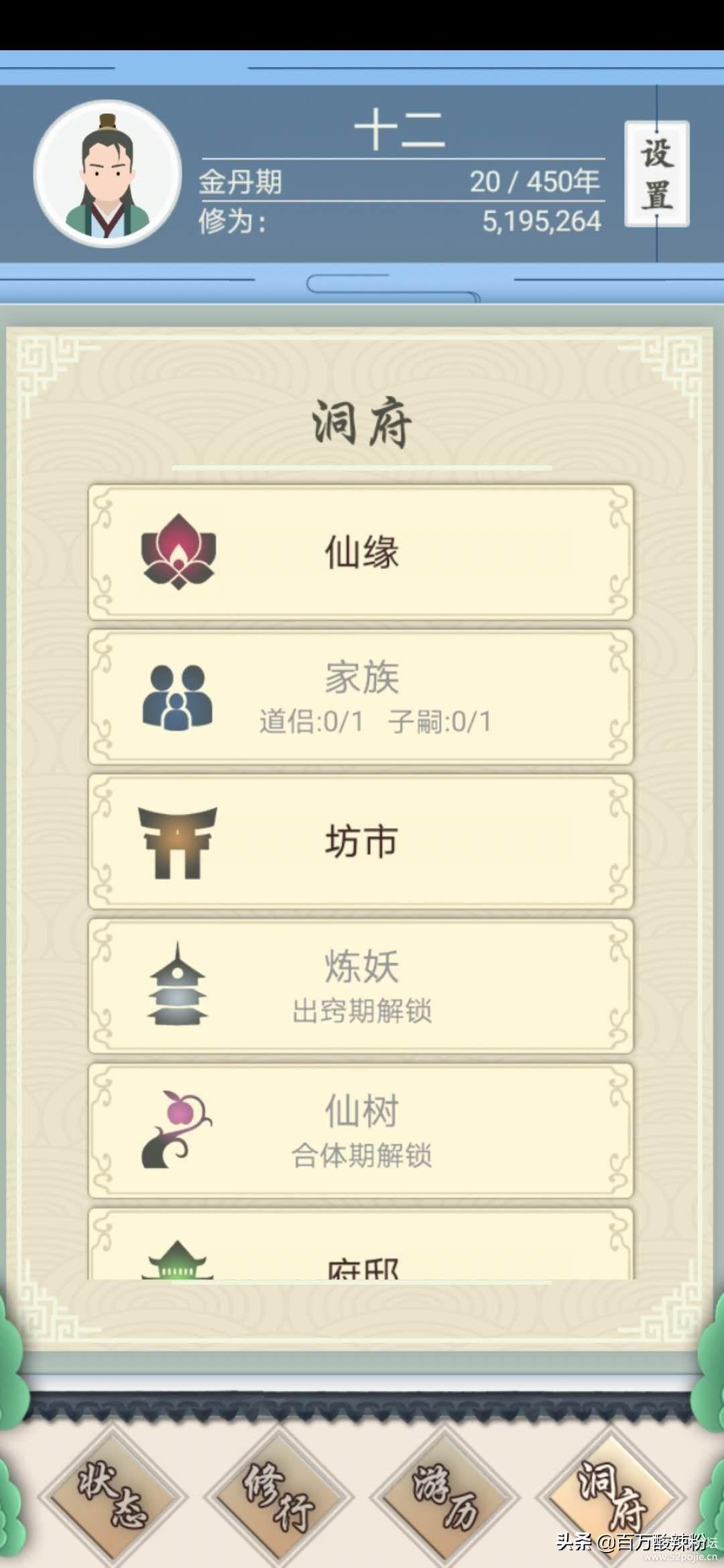
Task: Open the 仙缘 entry
Action: (361, 552)
